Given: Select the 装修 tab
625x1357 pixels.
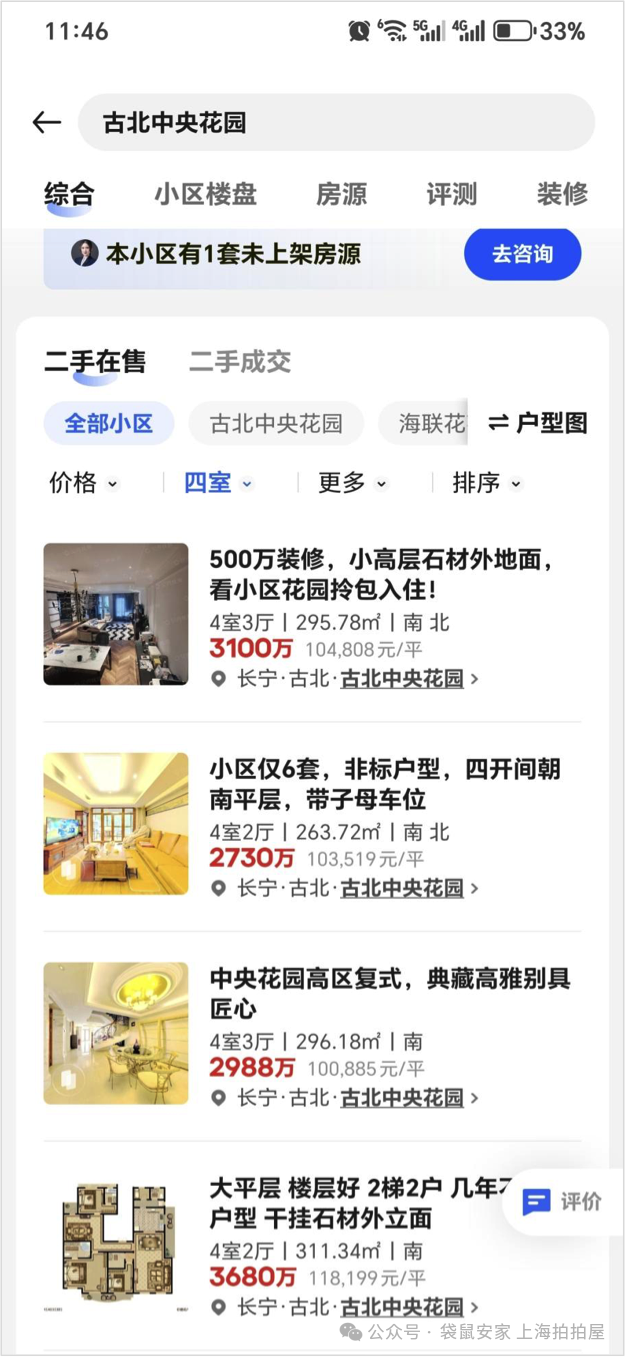Looking at the screenshot, I should 562,194.
